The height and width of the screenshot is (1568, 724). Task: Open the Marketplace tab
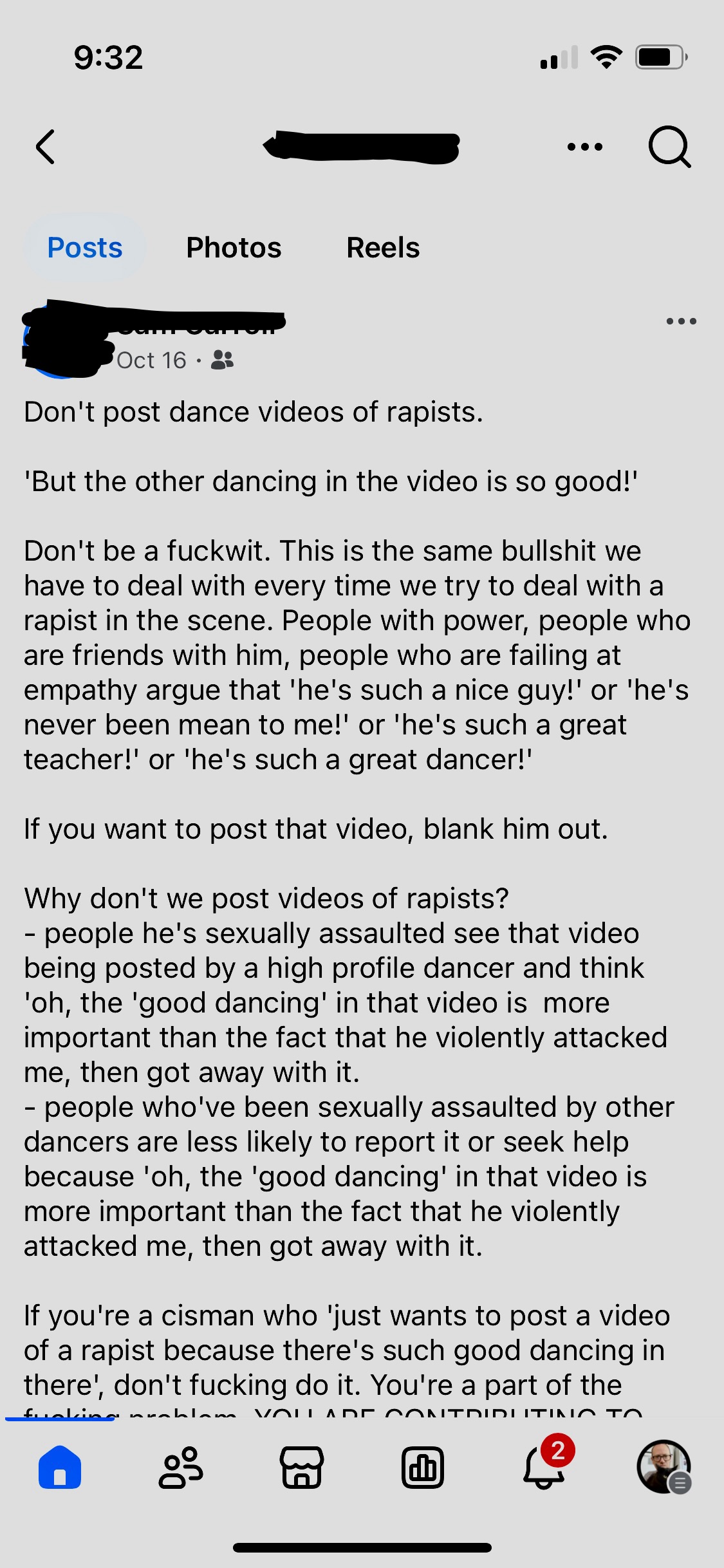[302, 1468]
